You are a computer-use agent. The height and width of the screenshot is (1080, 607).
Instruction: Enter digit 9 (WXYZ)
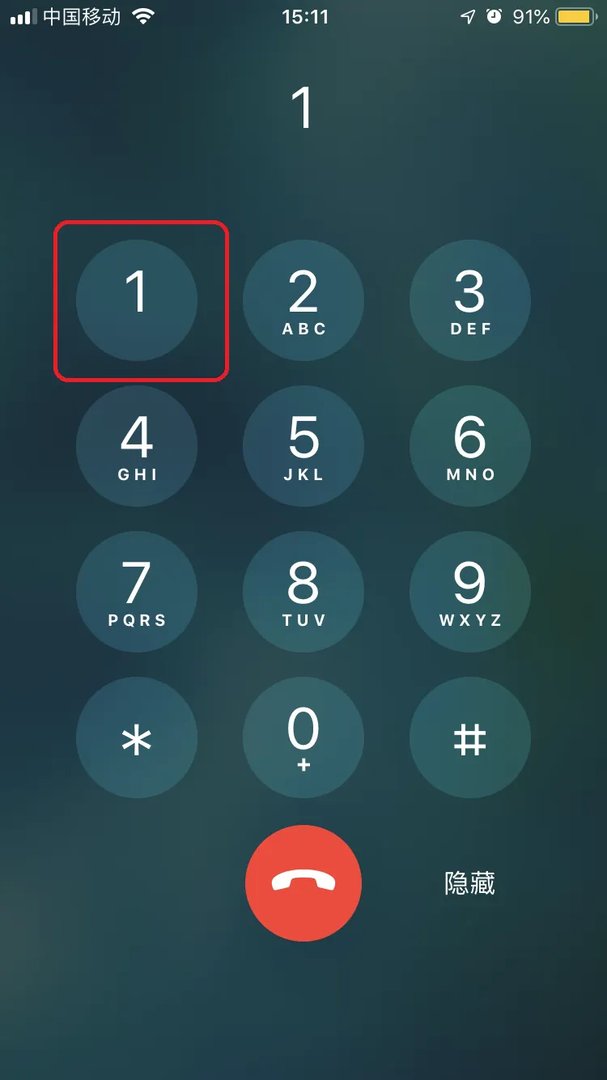(x=470, y=592)
